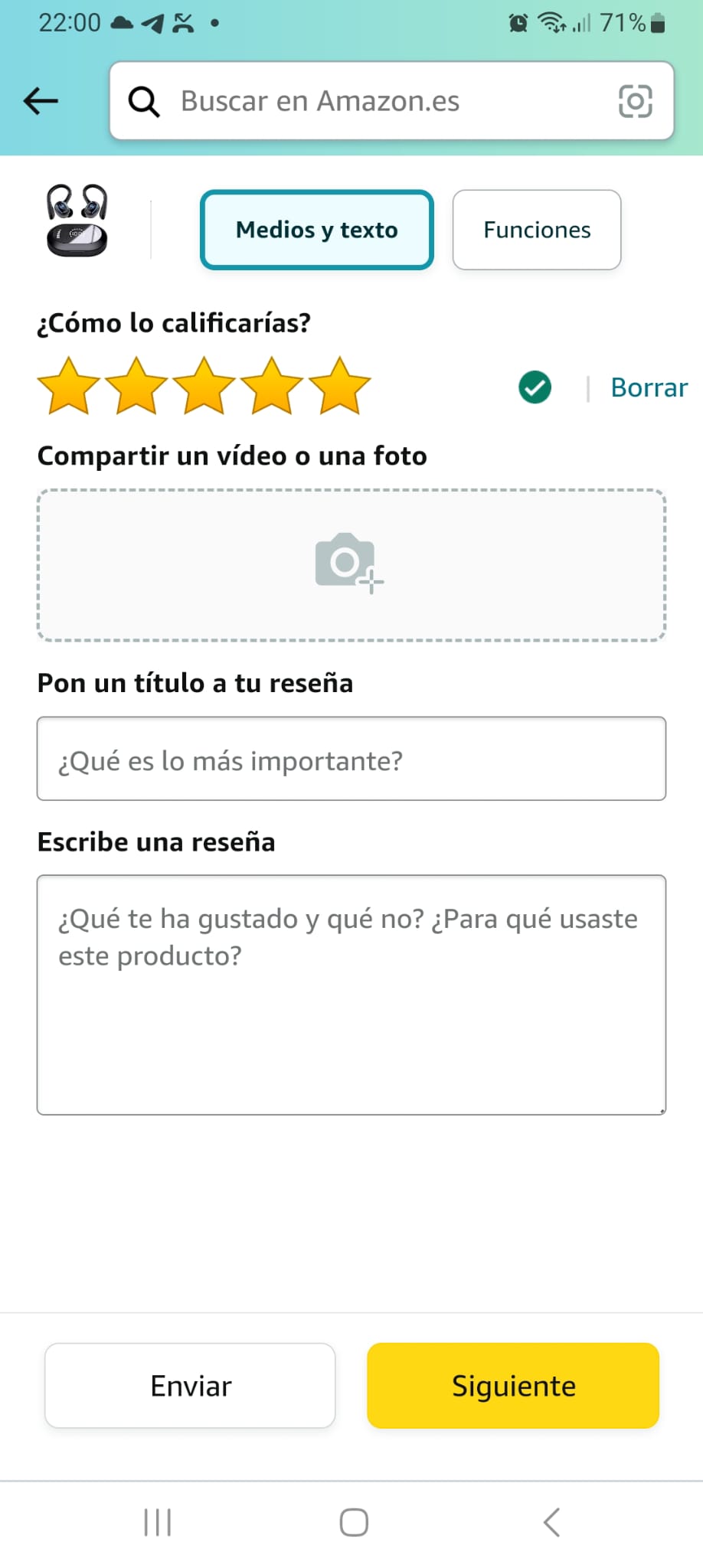Tap the Escribe una reseña text box

(x=351, y=995)
